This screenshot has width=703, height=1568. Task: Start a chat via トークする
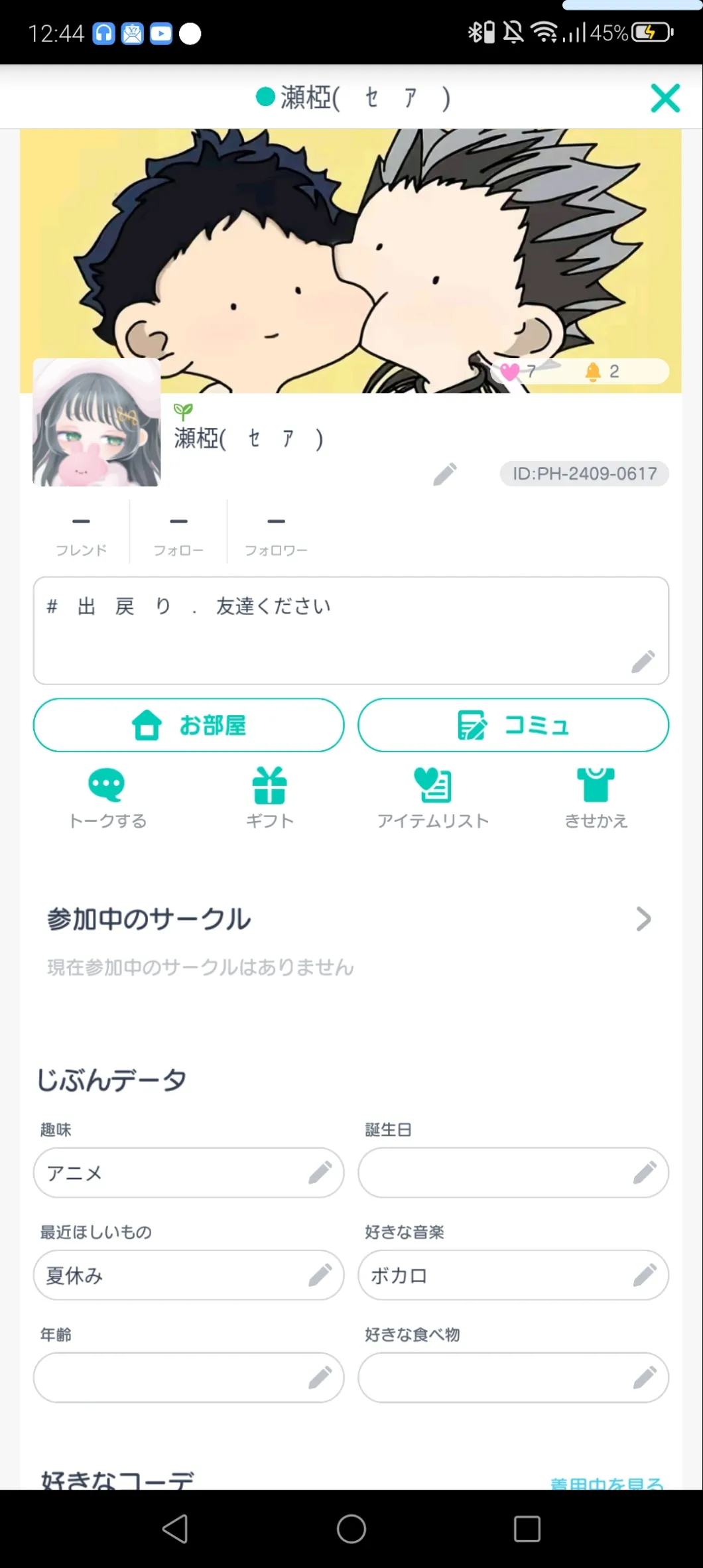(107, 798)
